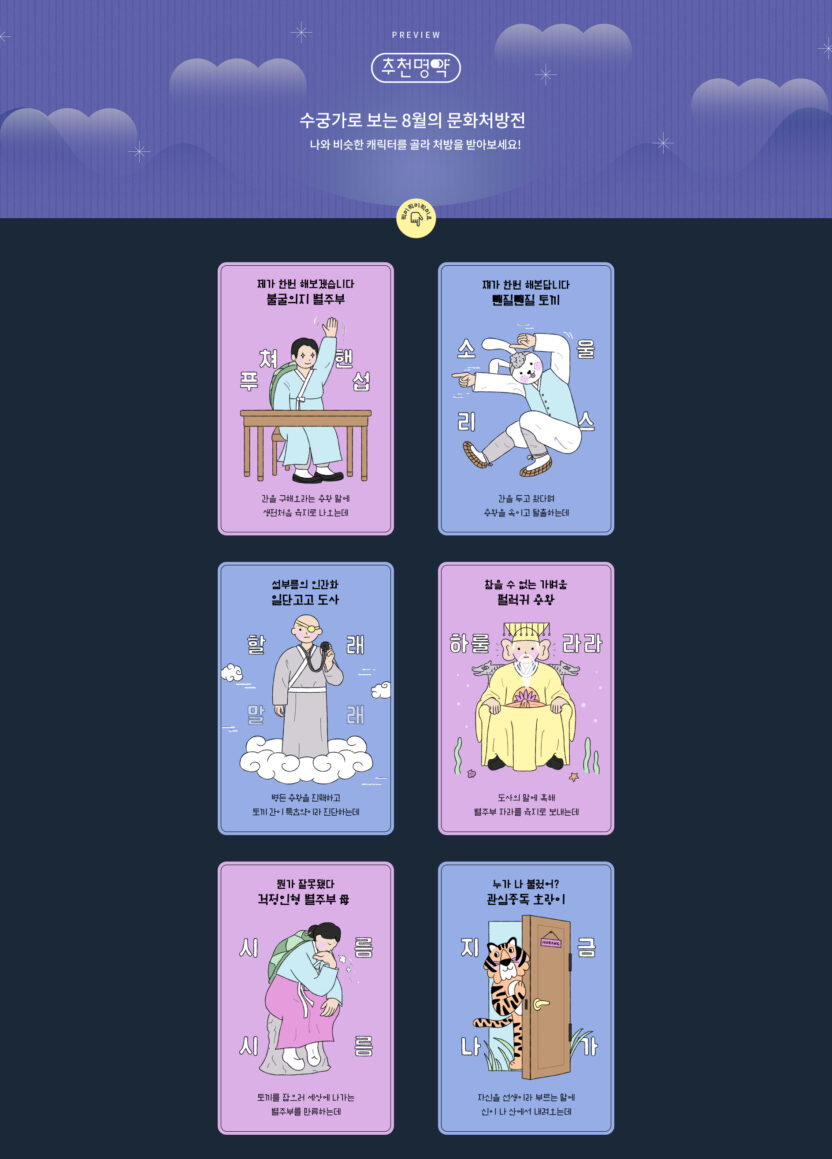Viewport: 832px width, 1159px height.
Task: Select the 걱정인형 별주부 母 card
Action: [306, 998]
